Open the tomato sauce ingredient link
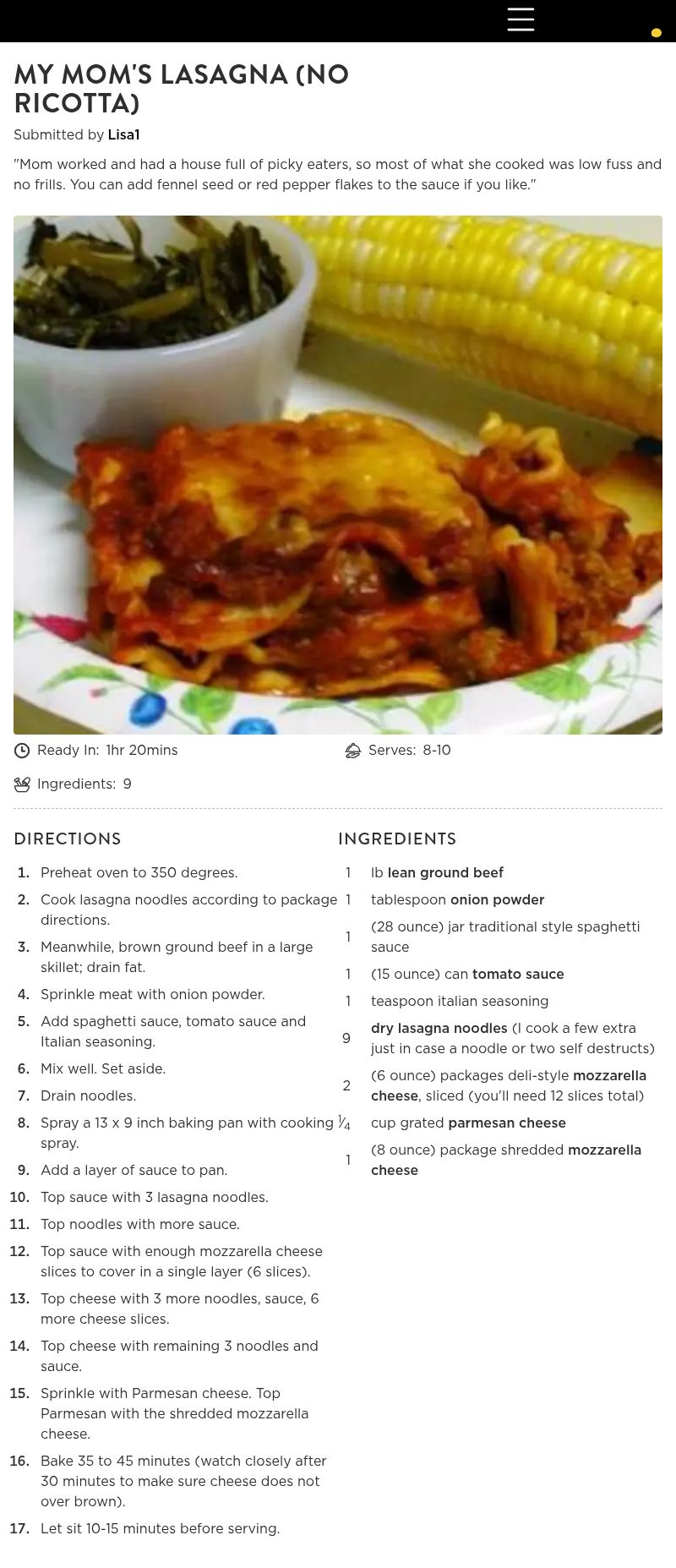This screenshot has width=676, height=1568. tap(518, 974)
